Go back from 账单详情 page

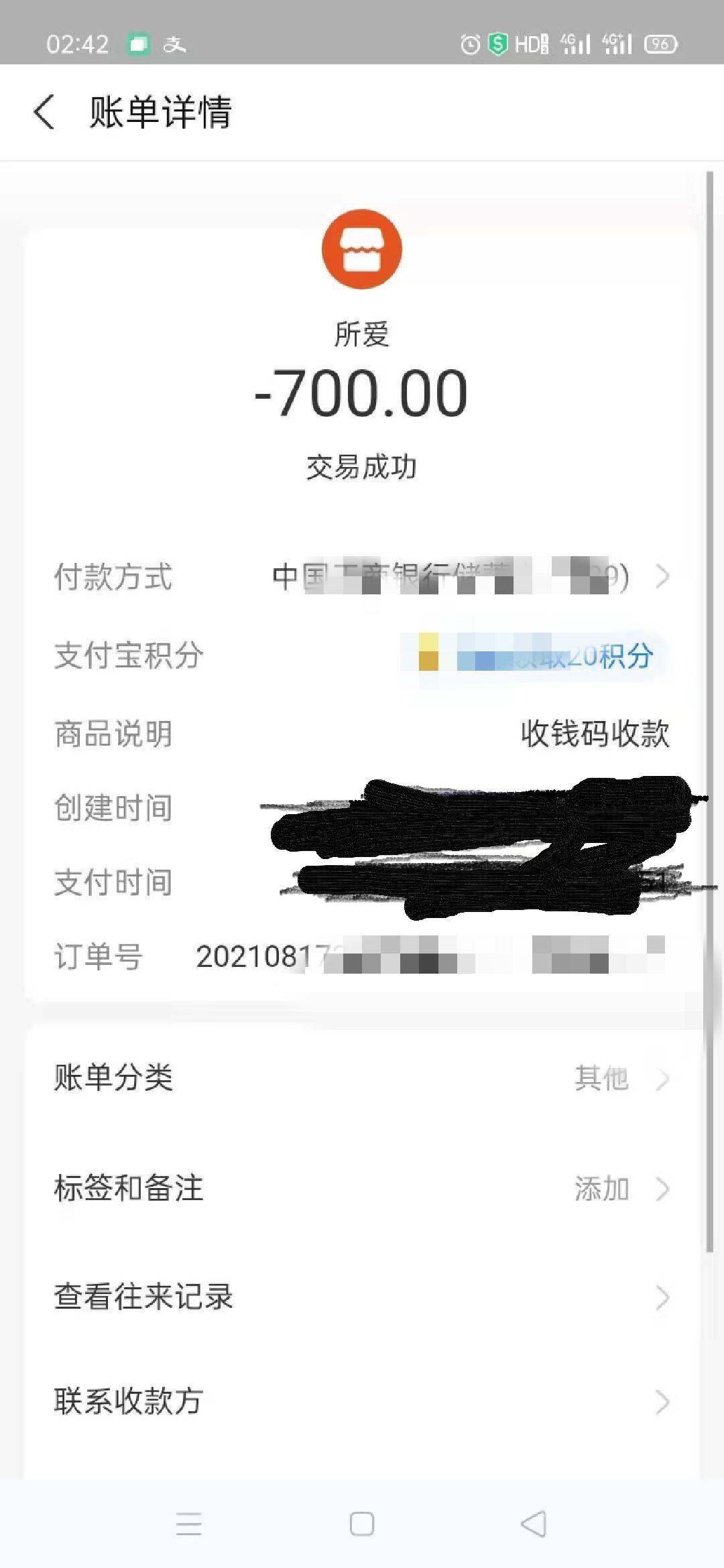pos(44,112)
